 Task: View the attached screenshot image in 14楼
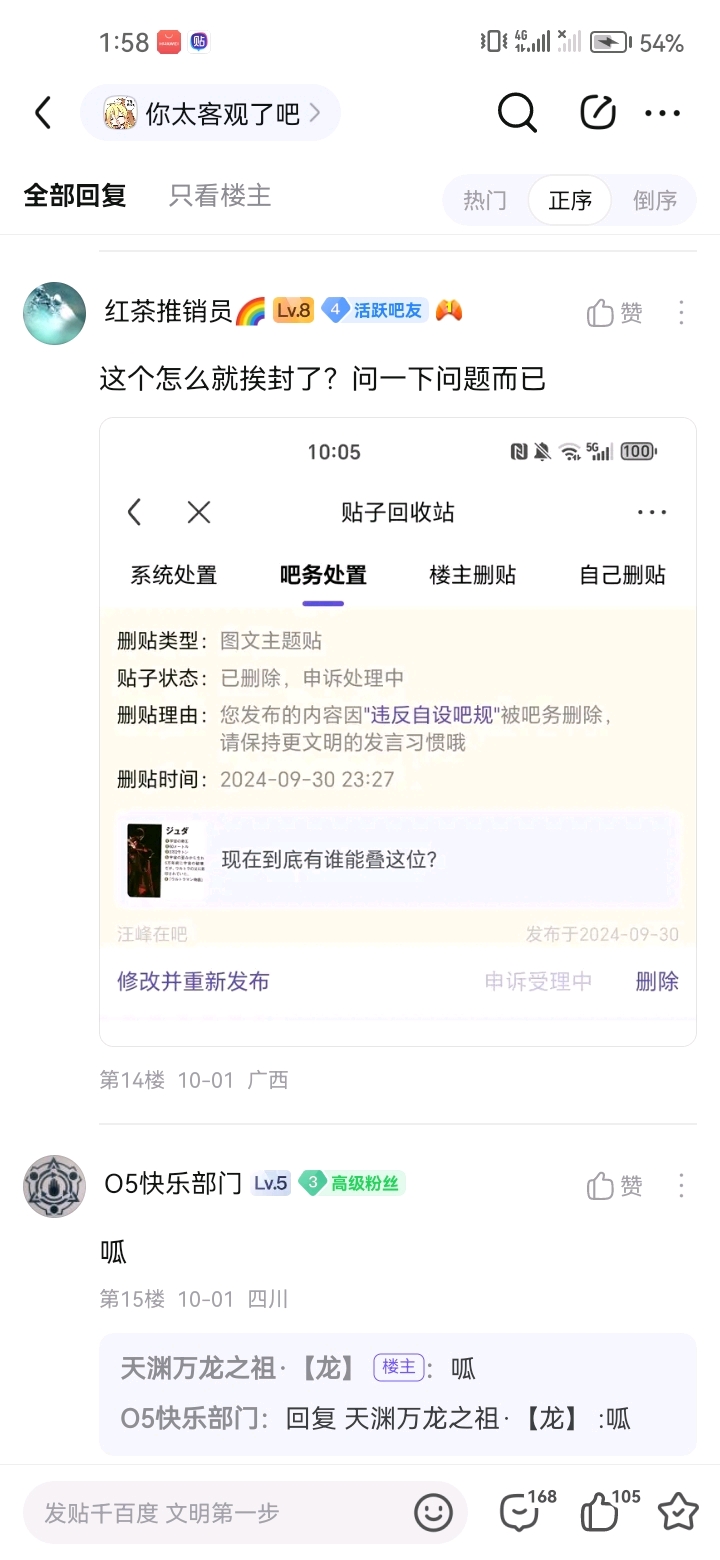point(398,731)
